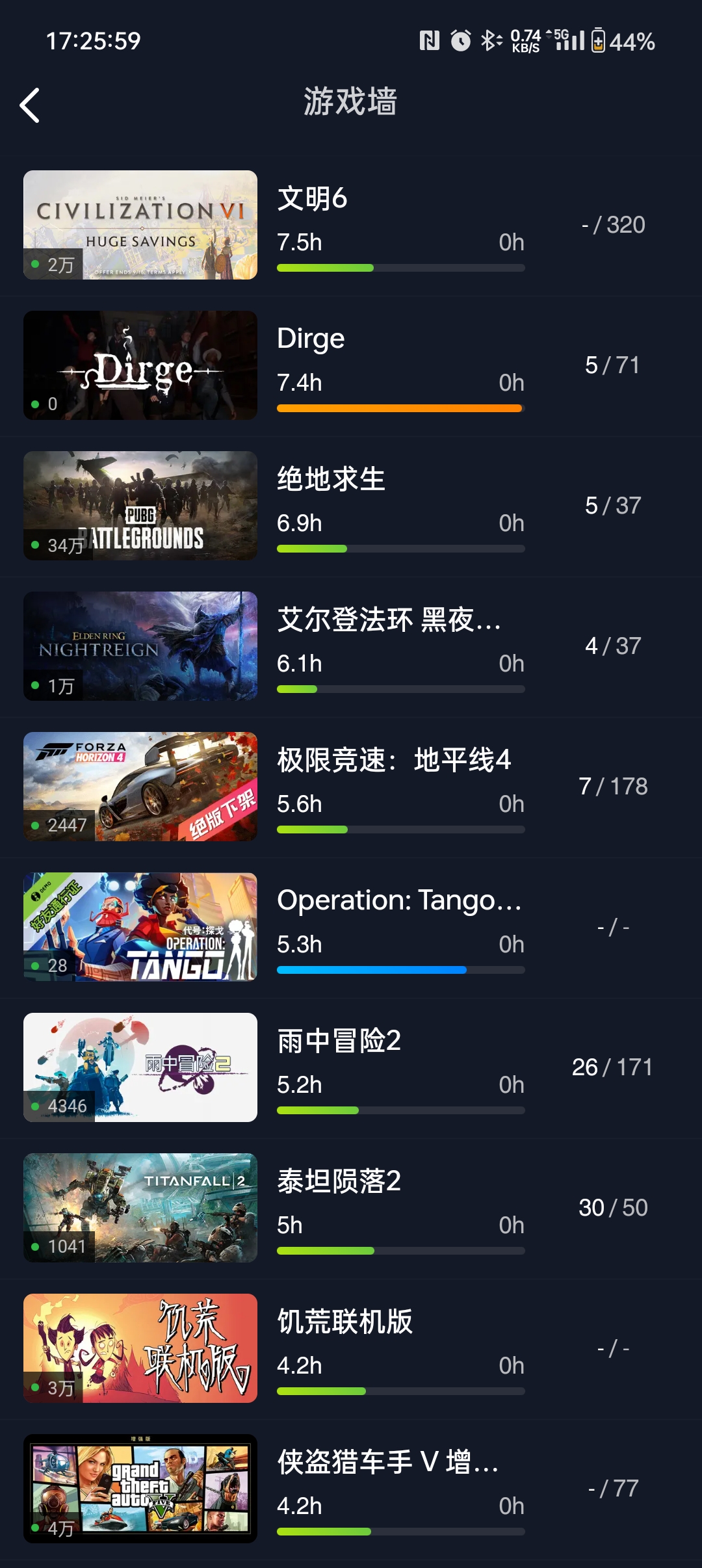The height and width of the screenshot is (1568, 702).
Task: Select the Dirge game row
Action: pyautogui.click(x=351, y=365)
